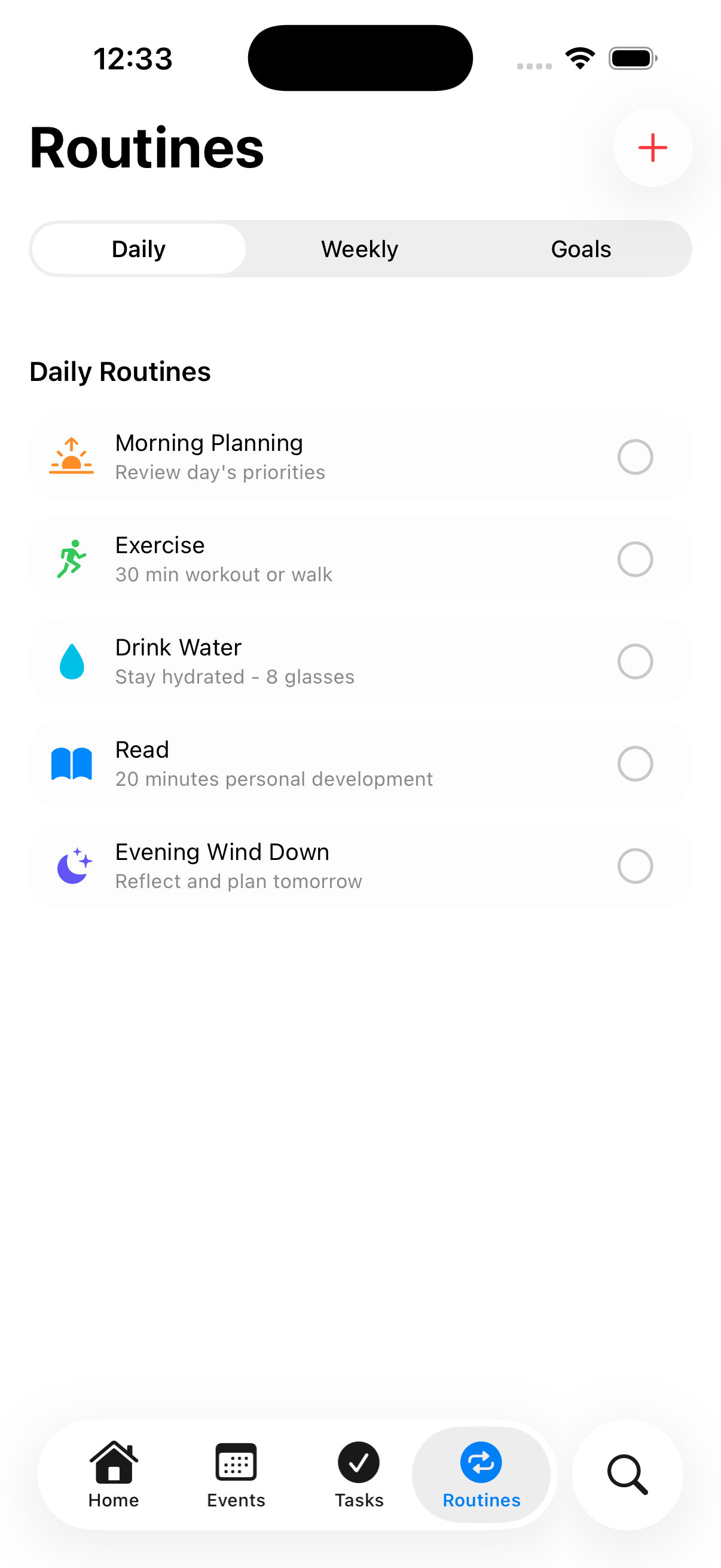Click the book icon next to Read
This screenshot has height=1568, width=721.
pyautogui.click(x=71, y=763)
